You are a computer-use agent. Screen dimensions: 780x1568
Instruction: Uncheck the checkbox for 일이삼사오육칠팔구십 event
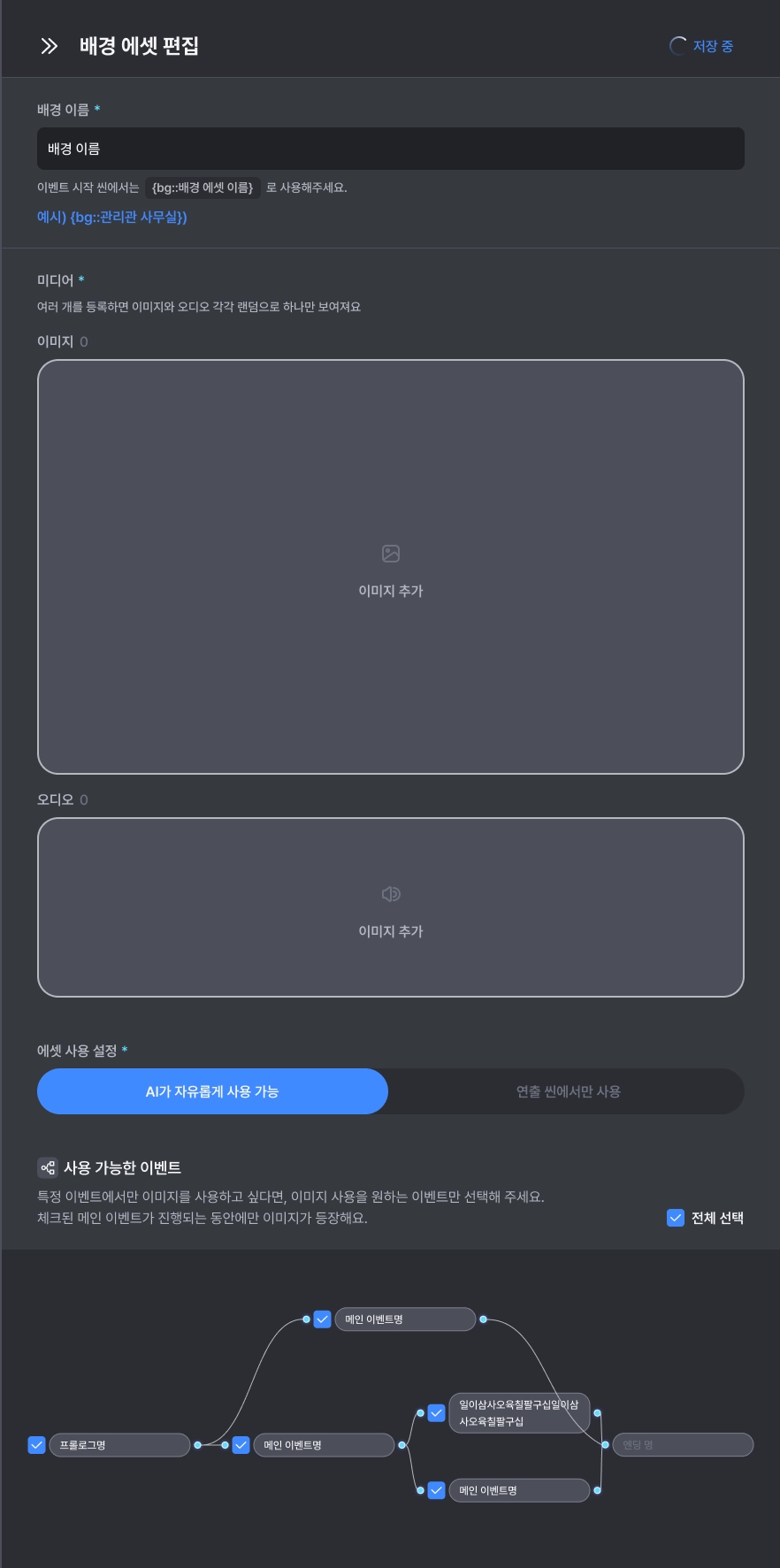coord(436,1413)
